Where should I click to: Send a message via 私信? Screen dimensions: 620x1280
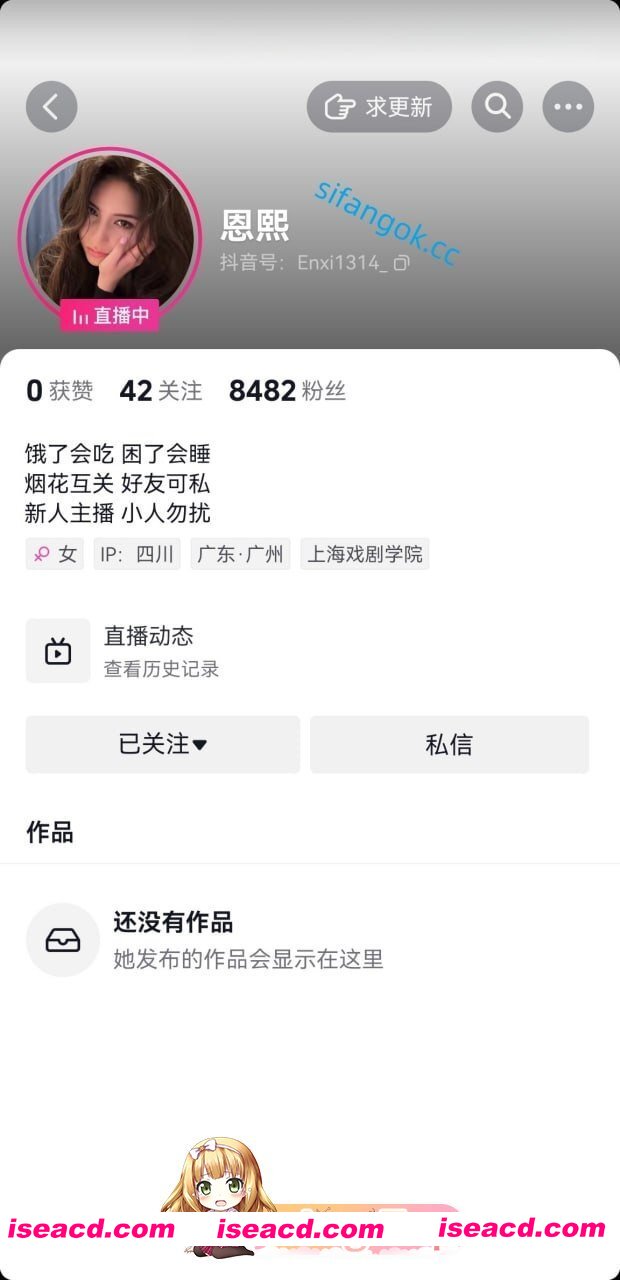click(449, 744)
